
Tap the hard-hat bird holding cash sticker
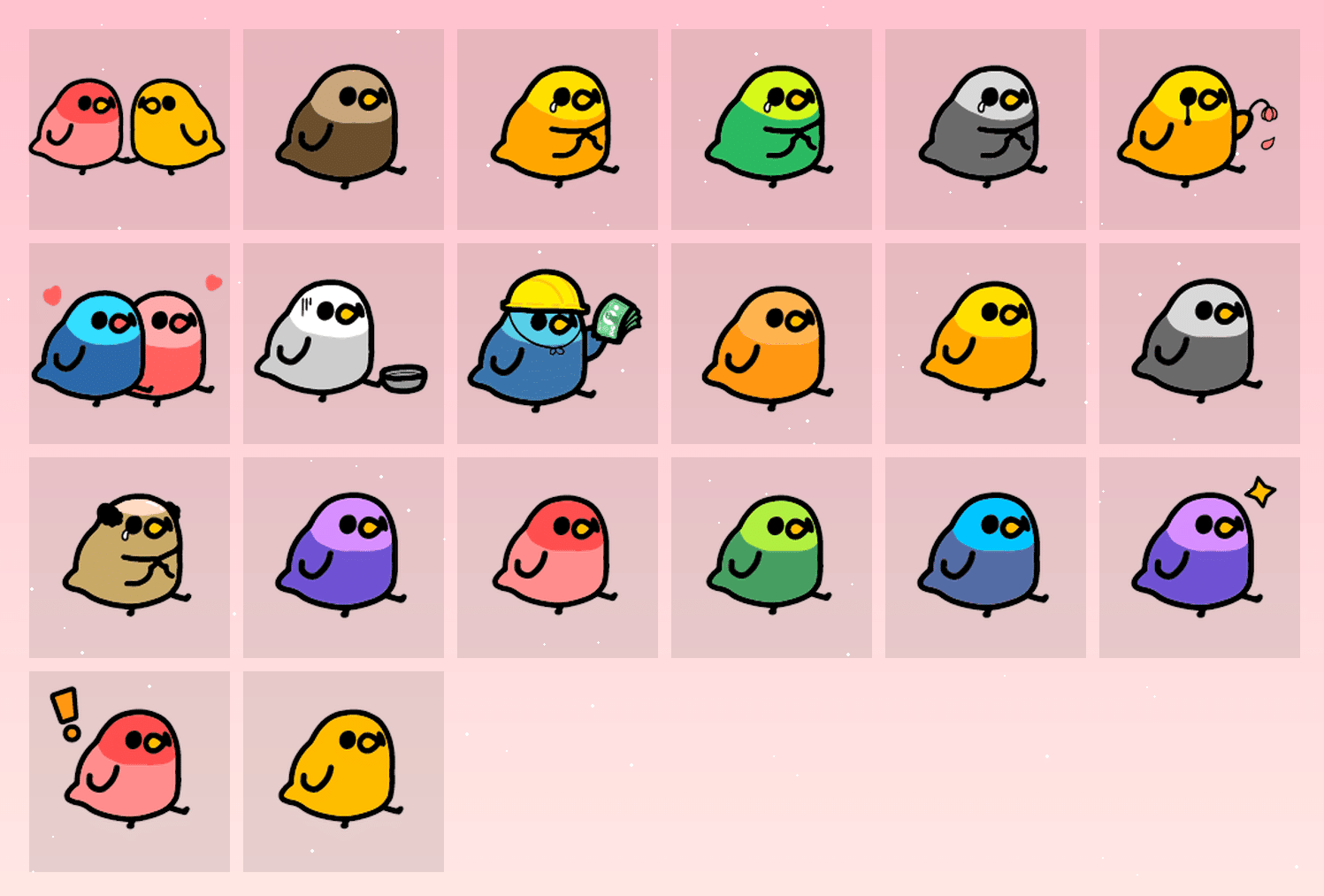click(557, 343)
